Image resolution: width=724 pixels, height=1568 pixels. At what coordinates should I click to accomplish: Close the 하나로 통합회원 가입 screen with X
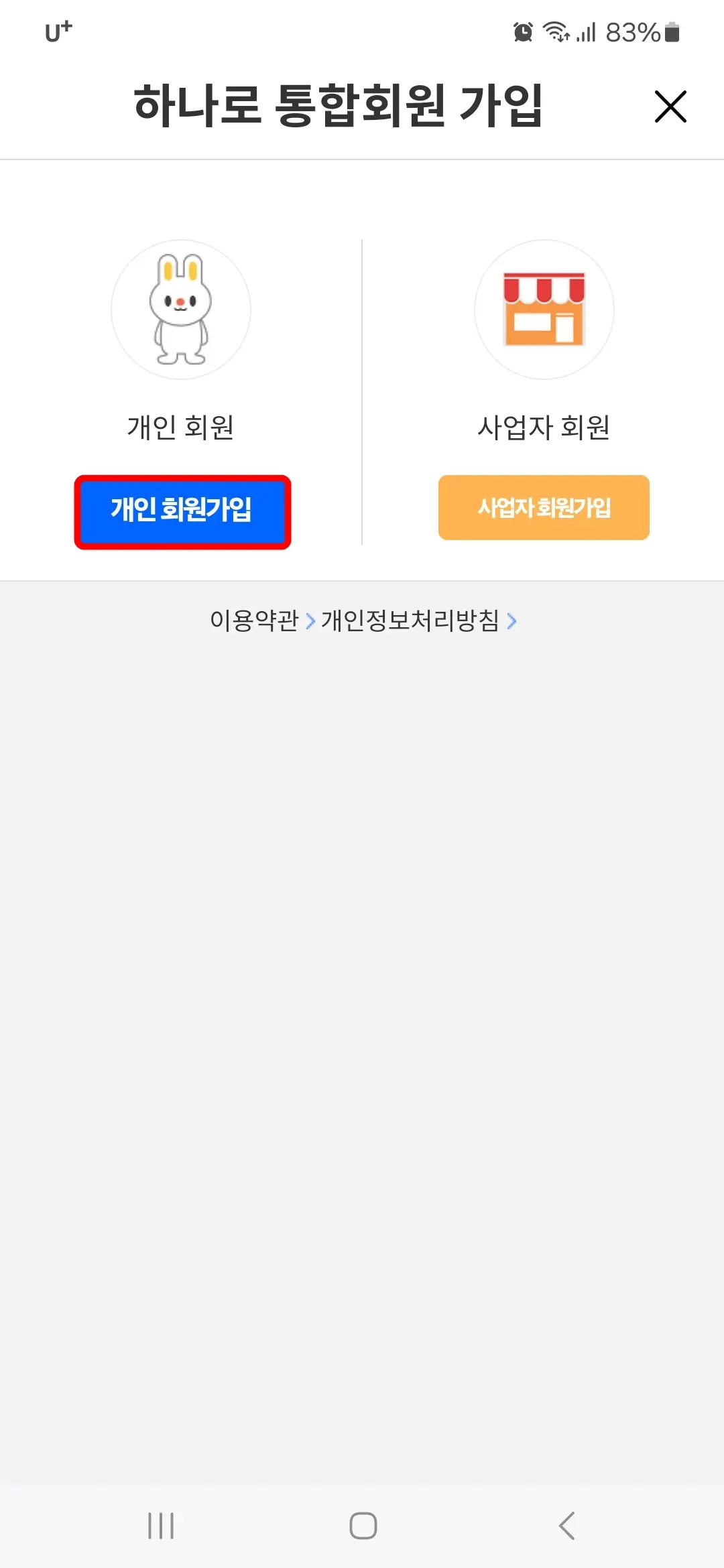tap(670, 106)
